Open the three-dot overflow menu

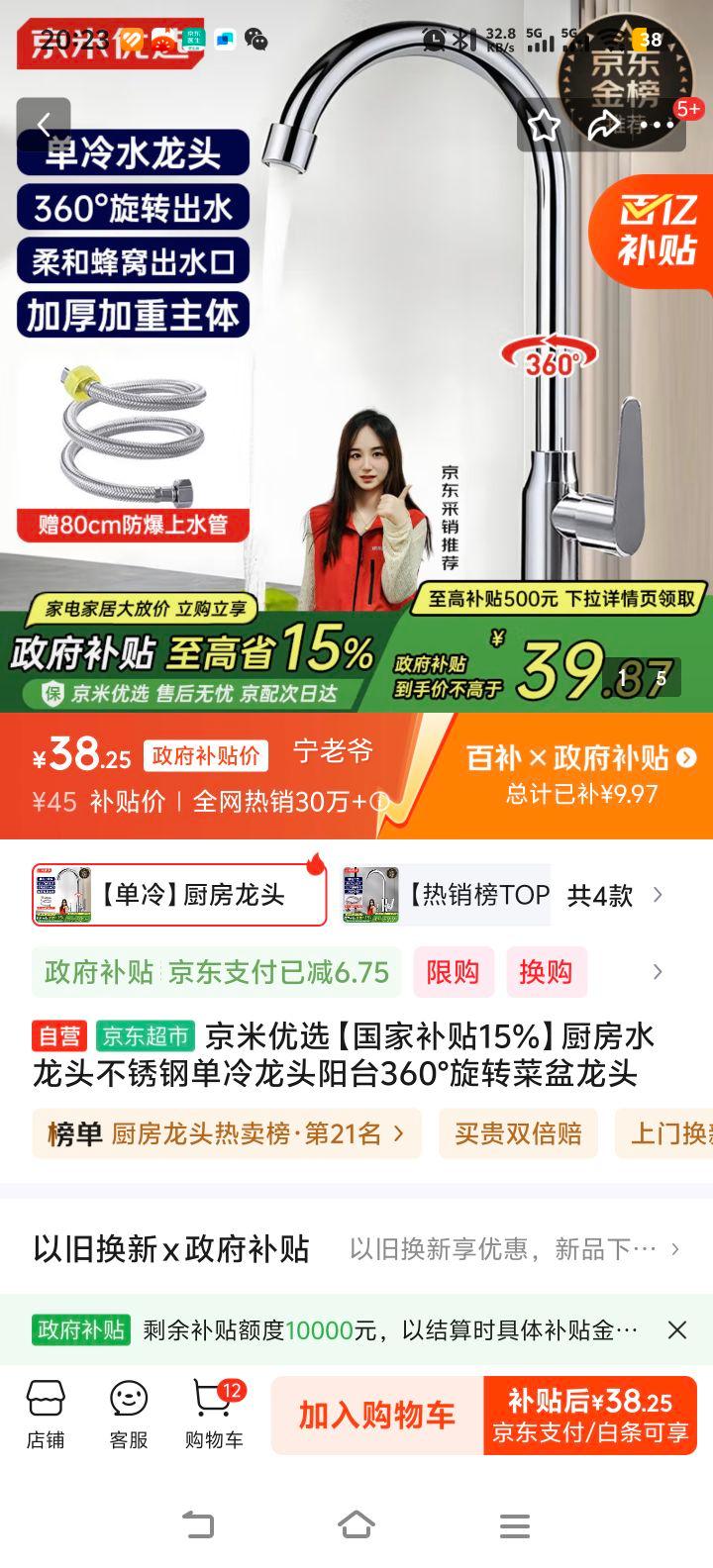(x=656, y=126)
